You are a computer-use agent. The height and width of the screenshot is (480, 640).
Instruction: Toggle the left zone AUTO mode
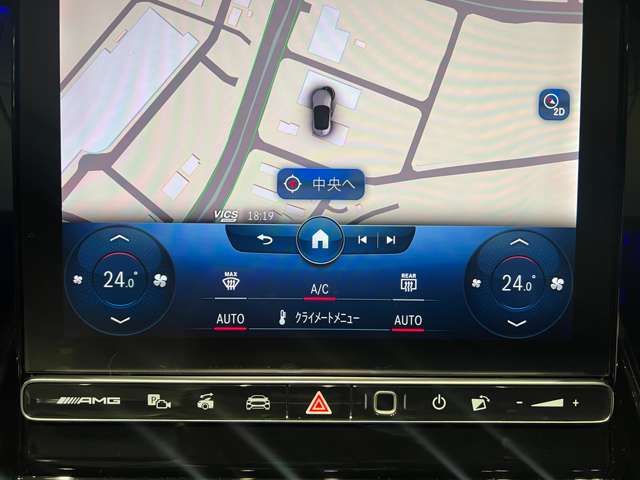tap(231, 320)
